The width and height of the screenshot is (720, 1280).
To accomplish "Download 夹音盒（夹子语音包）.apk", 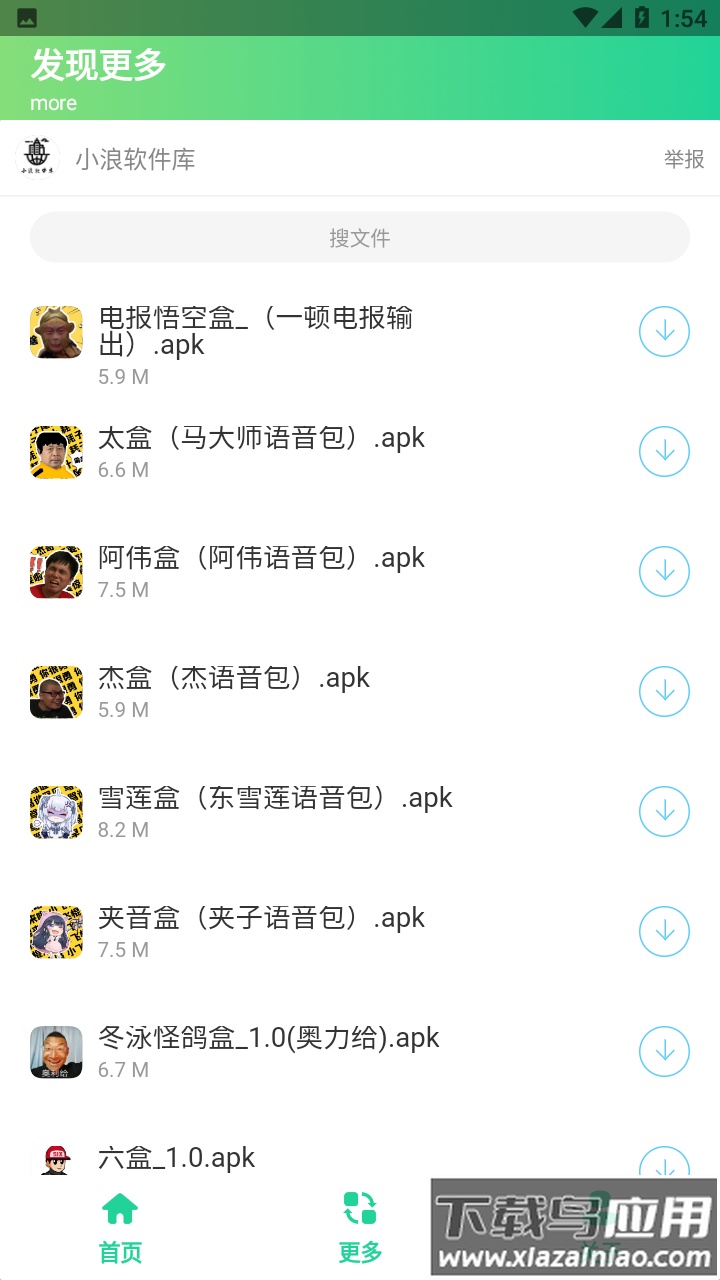I will point(663,931).
